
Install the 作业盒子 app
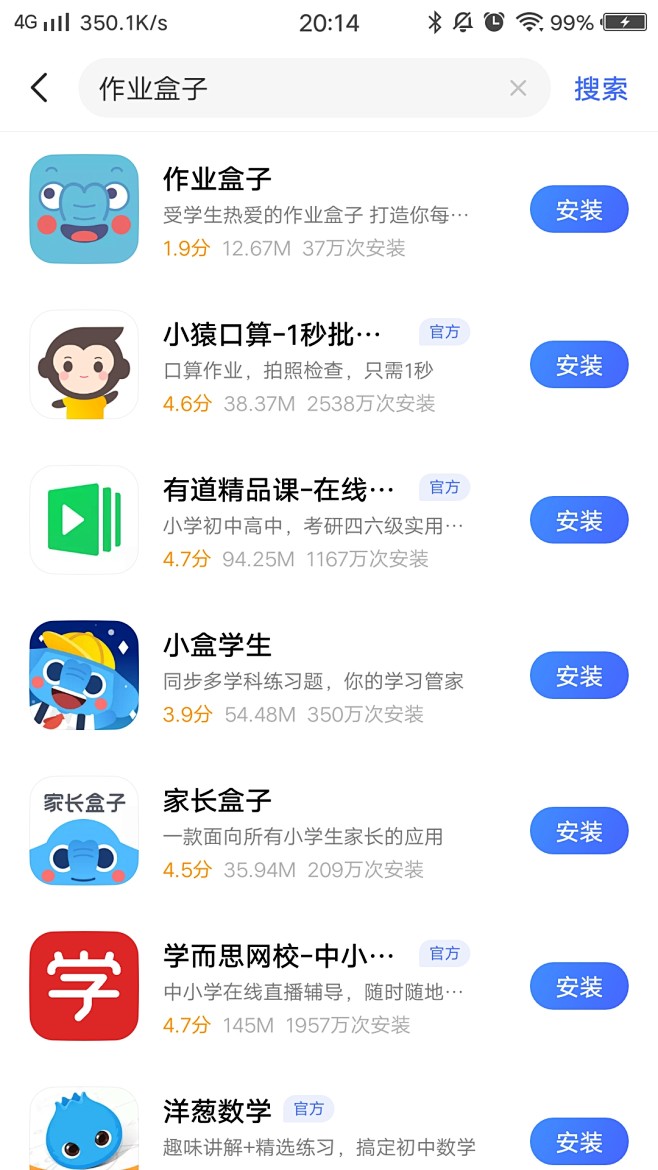point(578,210)
